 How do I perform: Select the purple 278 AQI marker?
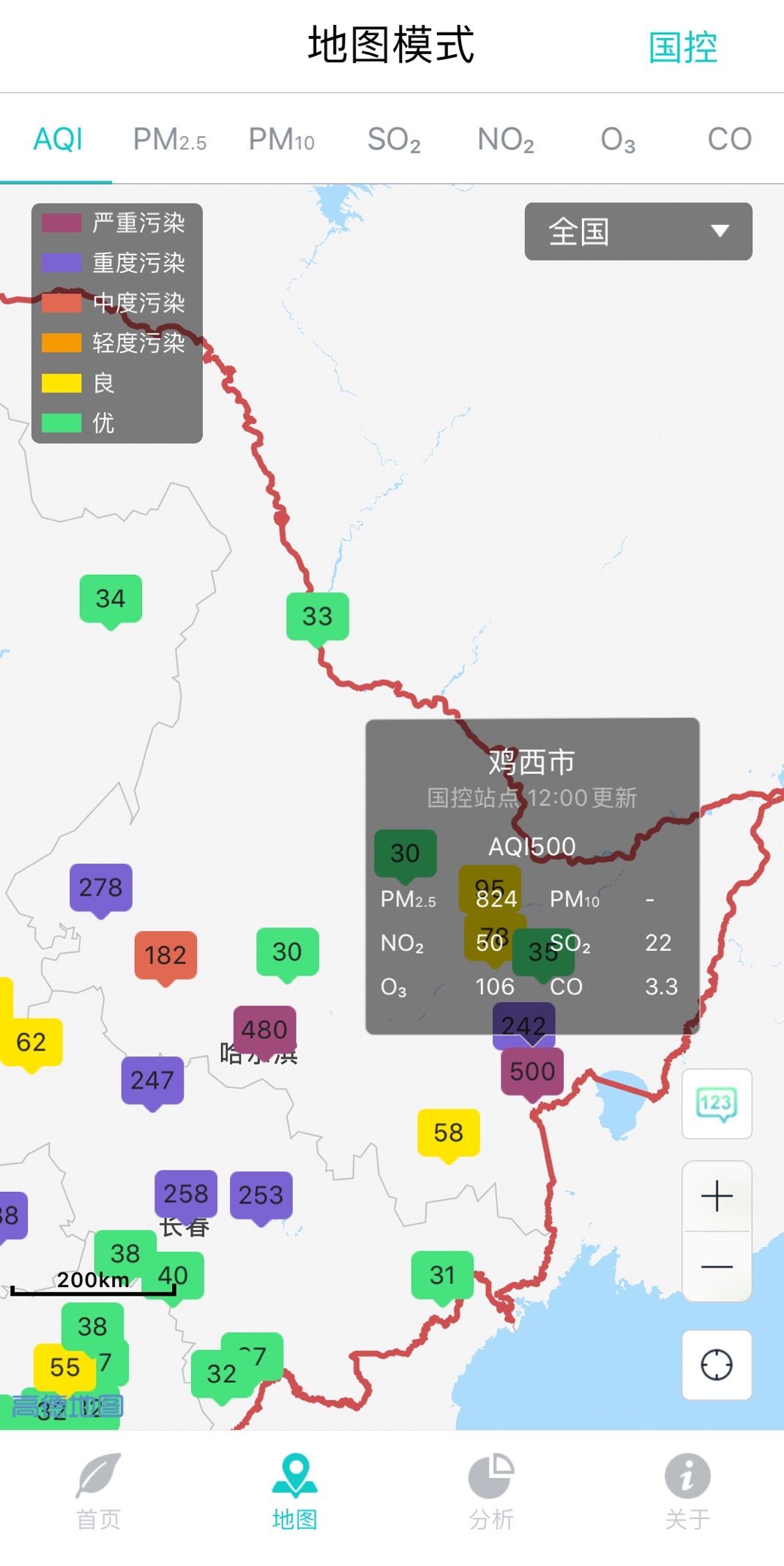(101, 888)
